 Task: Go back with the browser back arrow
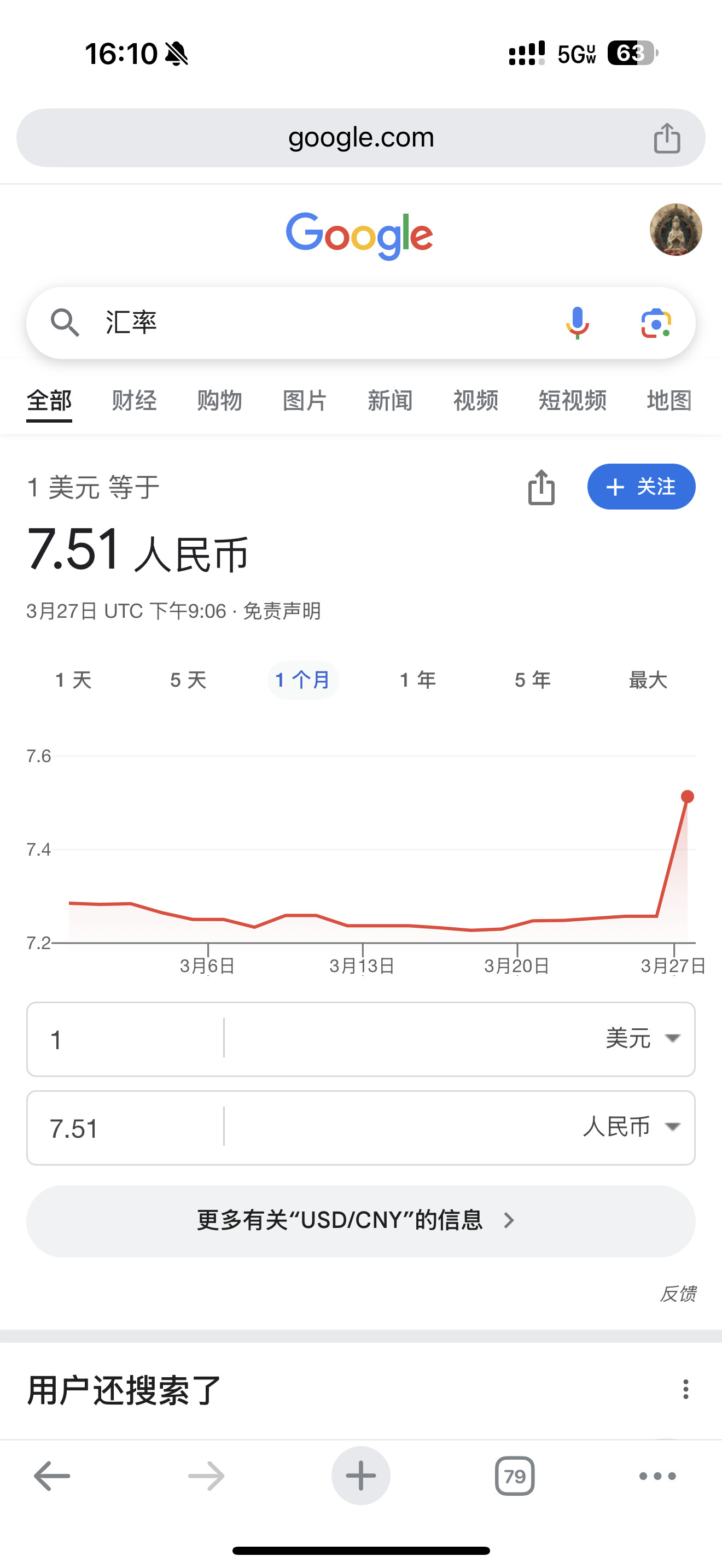52,1476
